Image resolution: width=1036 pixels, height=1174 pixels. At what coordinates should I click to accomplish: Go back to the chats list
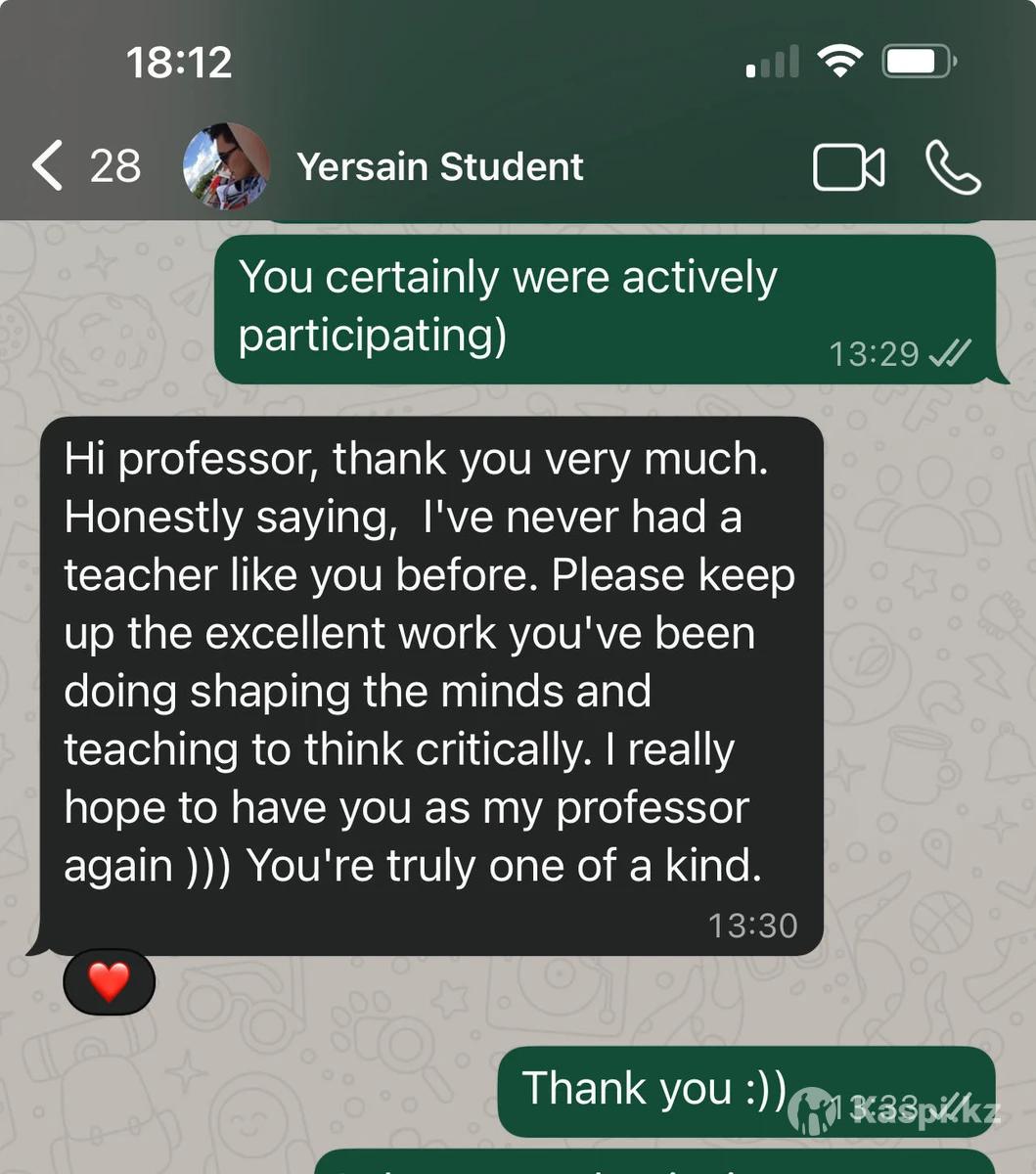[49, 165]
